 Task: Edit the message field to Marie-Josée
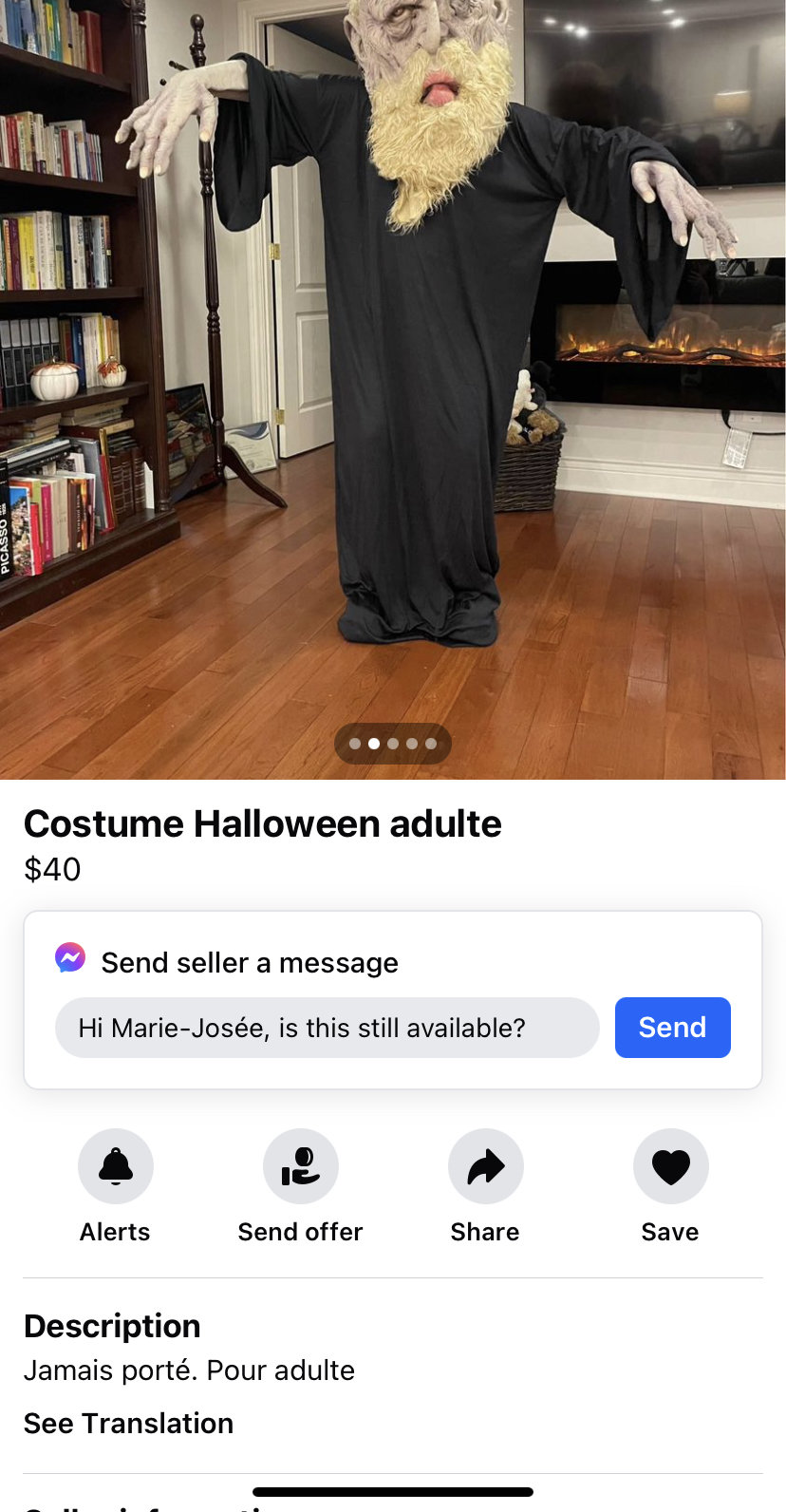pos(327,1028)
